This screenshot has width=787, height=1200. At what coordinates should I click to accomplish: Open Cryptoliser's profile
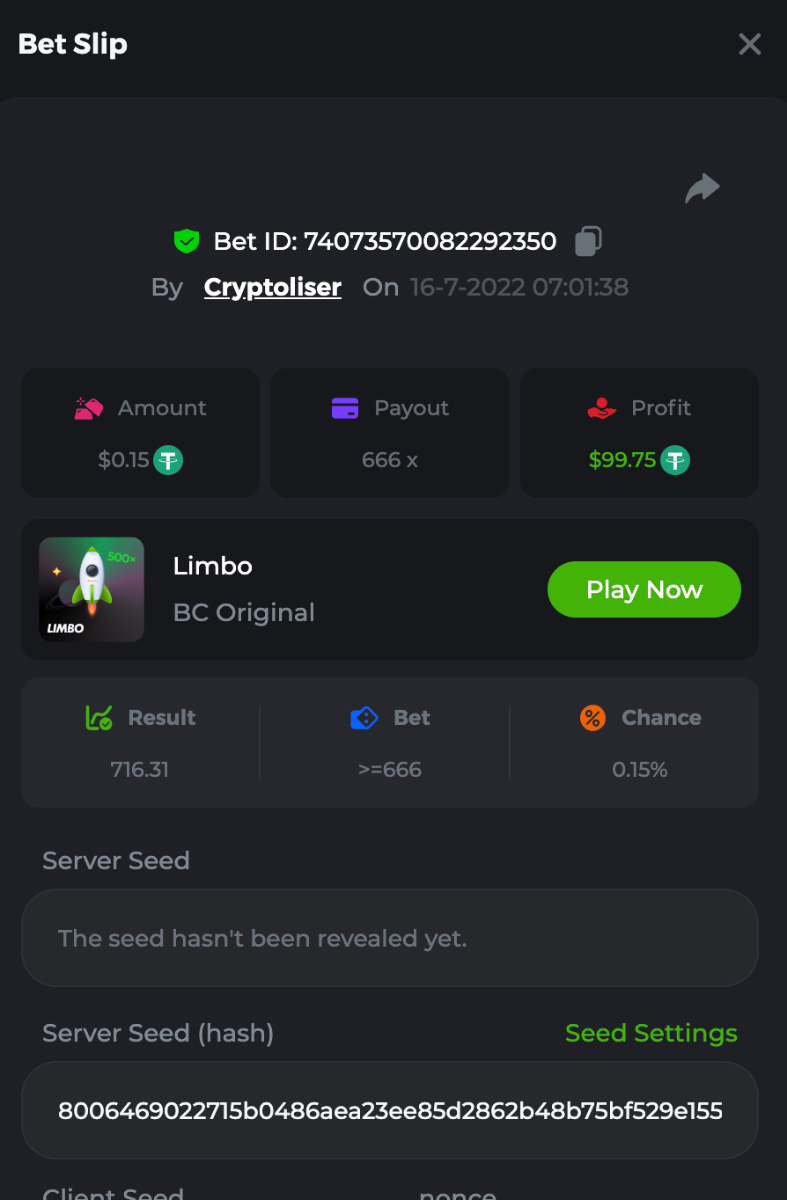point(272,288)
